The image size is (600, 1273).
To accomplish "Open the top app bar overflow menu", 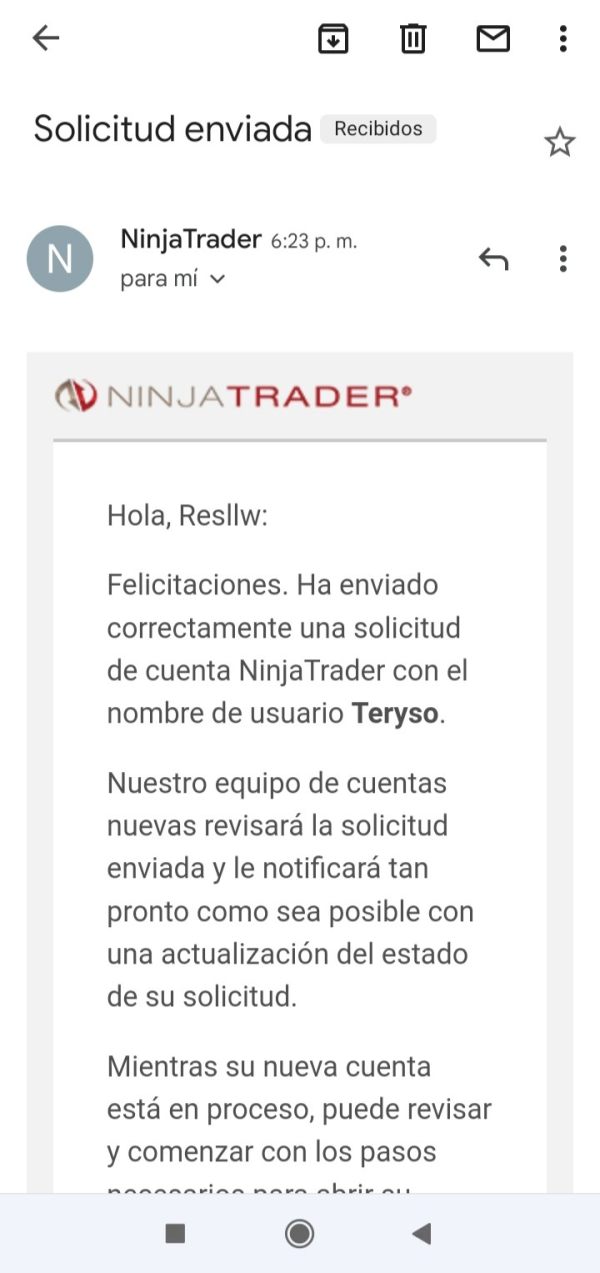I will [563, 39].
